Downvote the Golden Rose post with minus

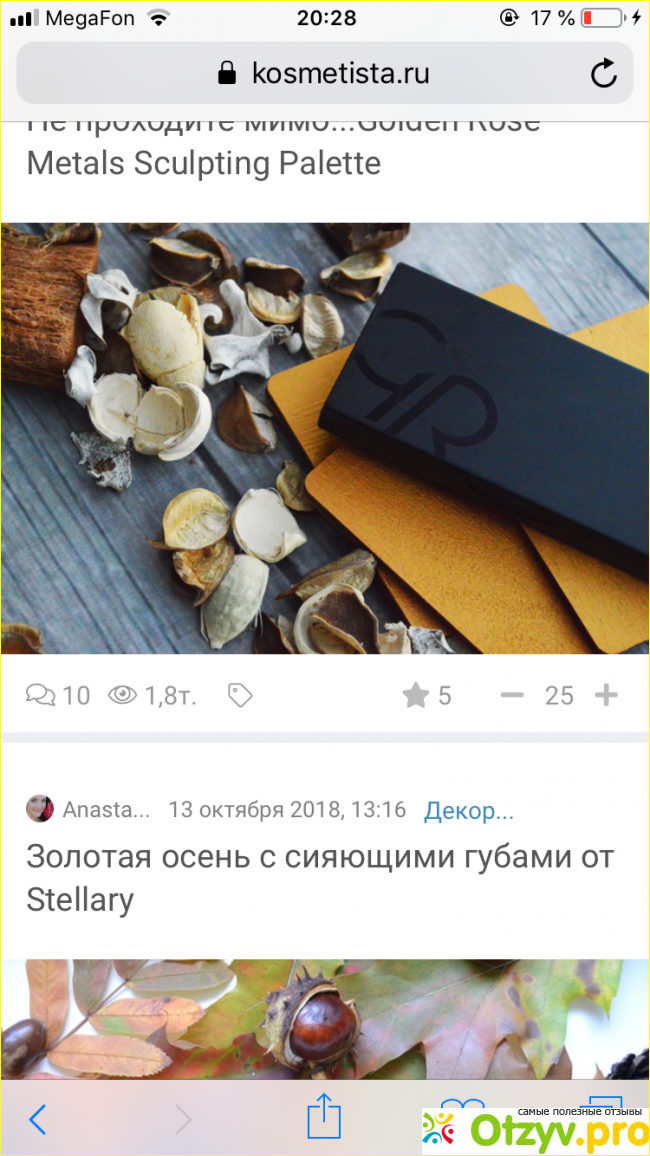pos(512,695)
